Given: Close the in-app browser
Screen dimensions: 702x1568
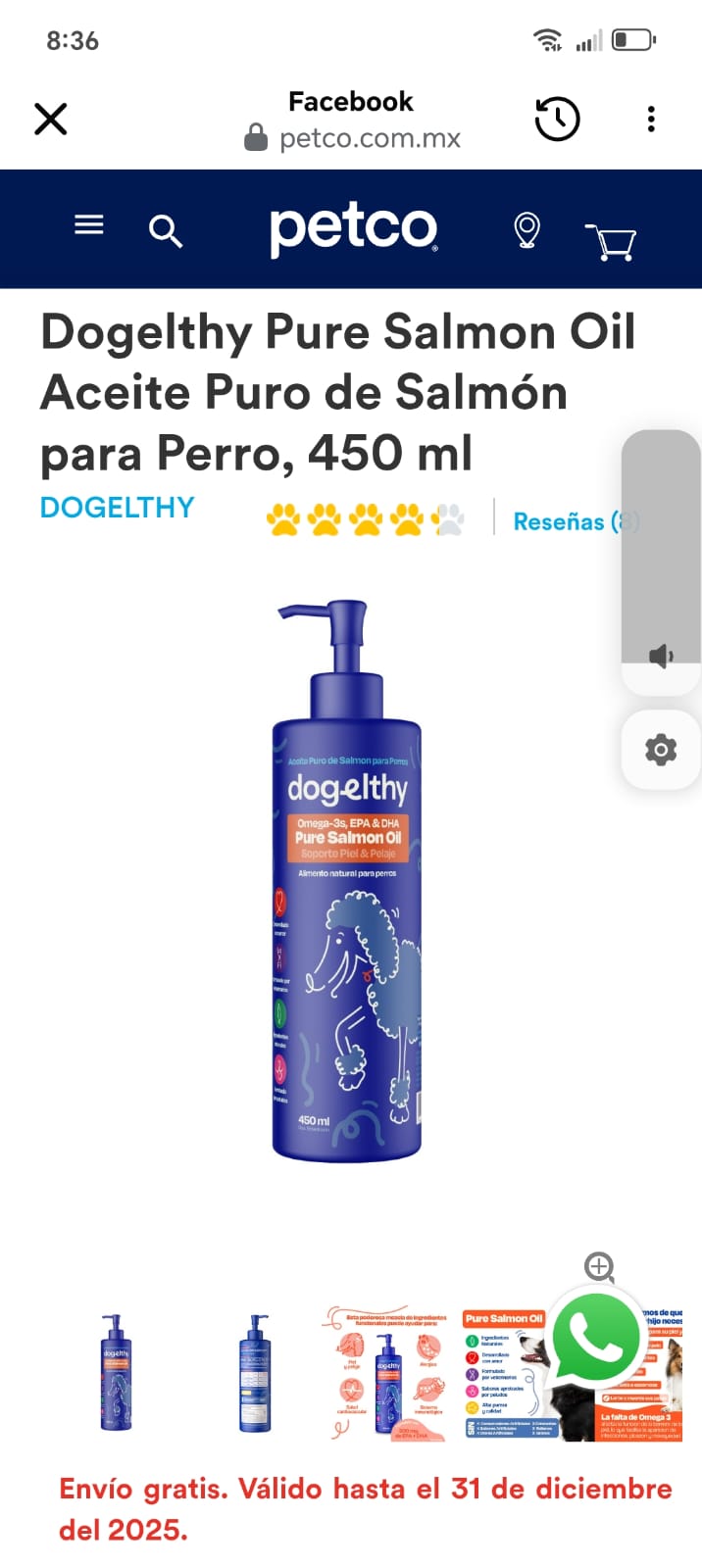Looking at the screenshot, I should [x=51, y=120].
